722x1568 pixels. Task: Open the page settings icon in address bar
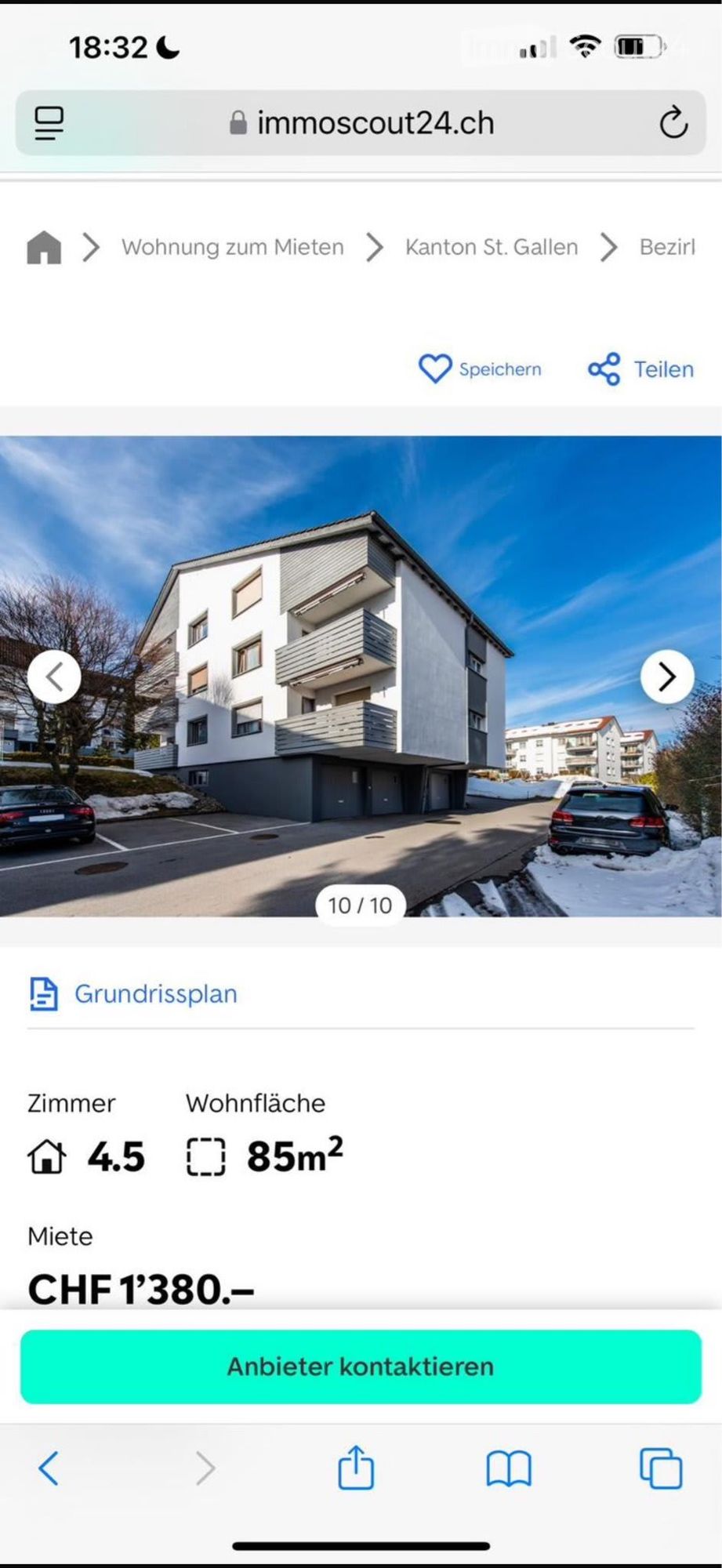(49, 123)
